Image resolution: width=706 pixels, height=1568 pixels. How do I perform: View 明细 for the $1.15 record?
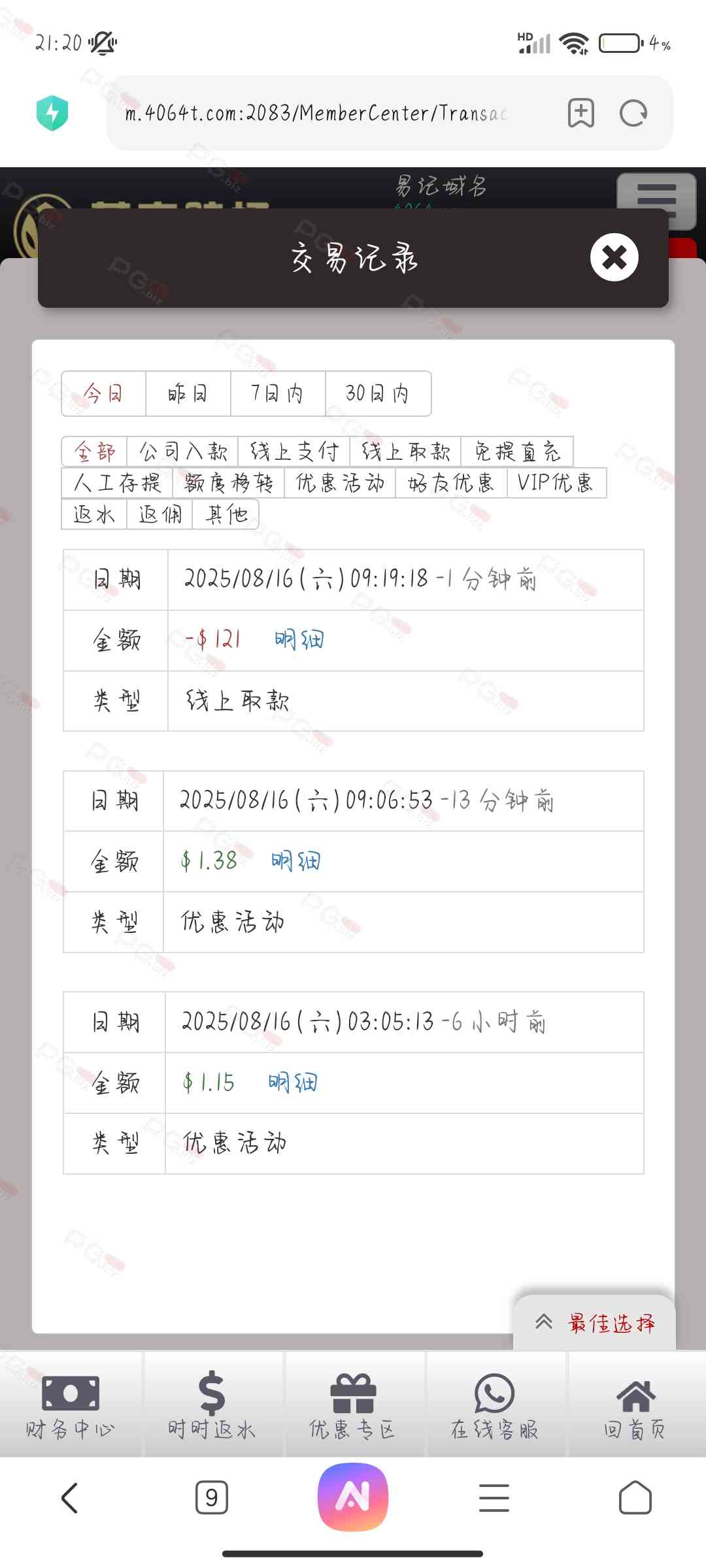pos(293,1083)
